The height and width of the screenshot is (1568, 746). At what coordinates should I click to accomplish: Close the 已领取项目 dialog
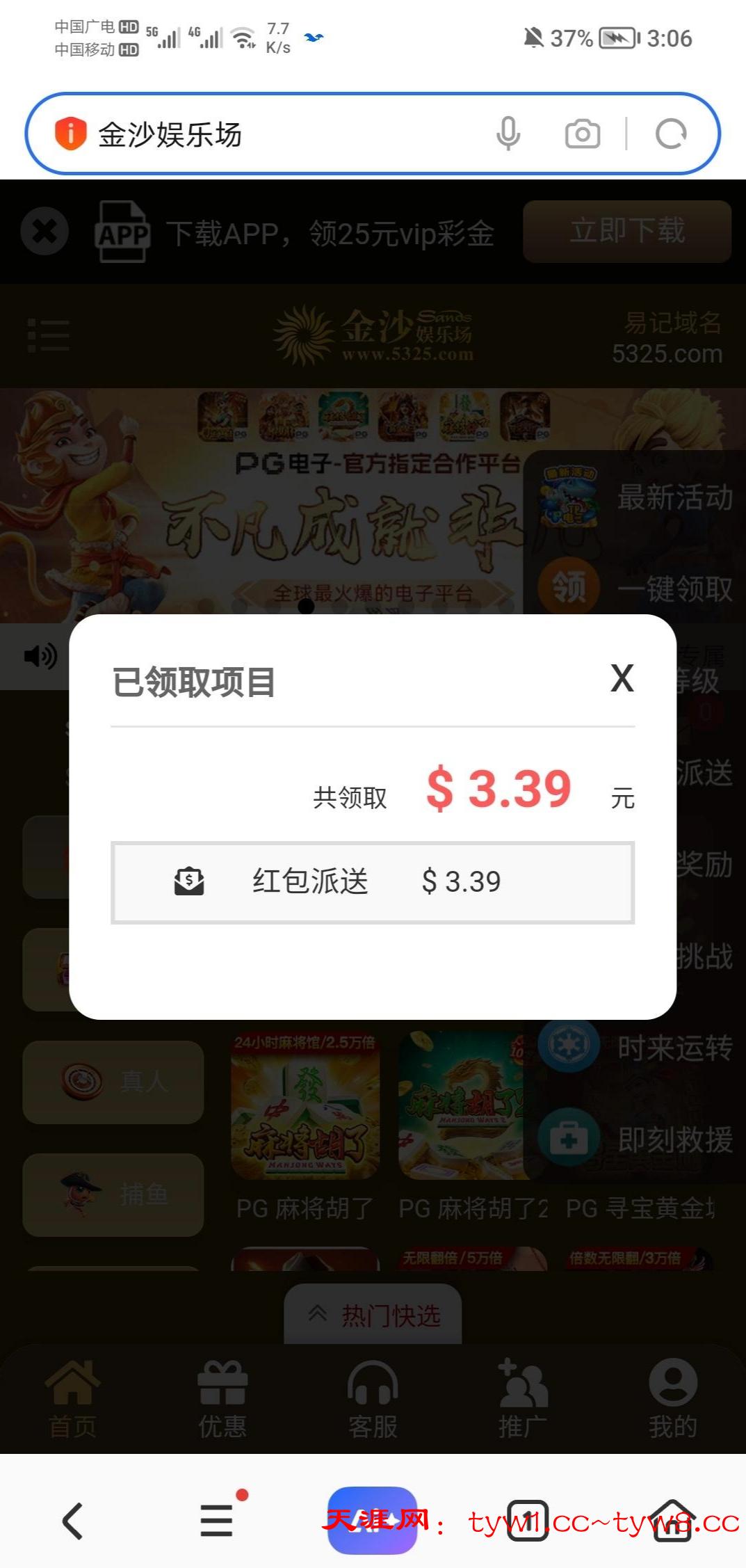click(622, 678)
